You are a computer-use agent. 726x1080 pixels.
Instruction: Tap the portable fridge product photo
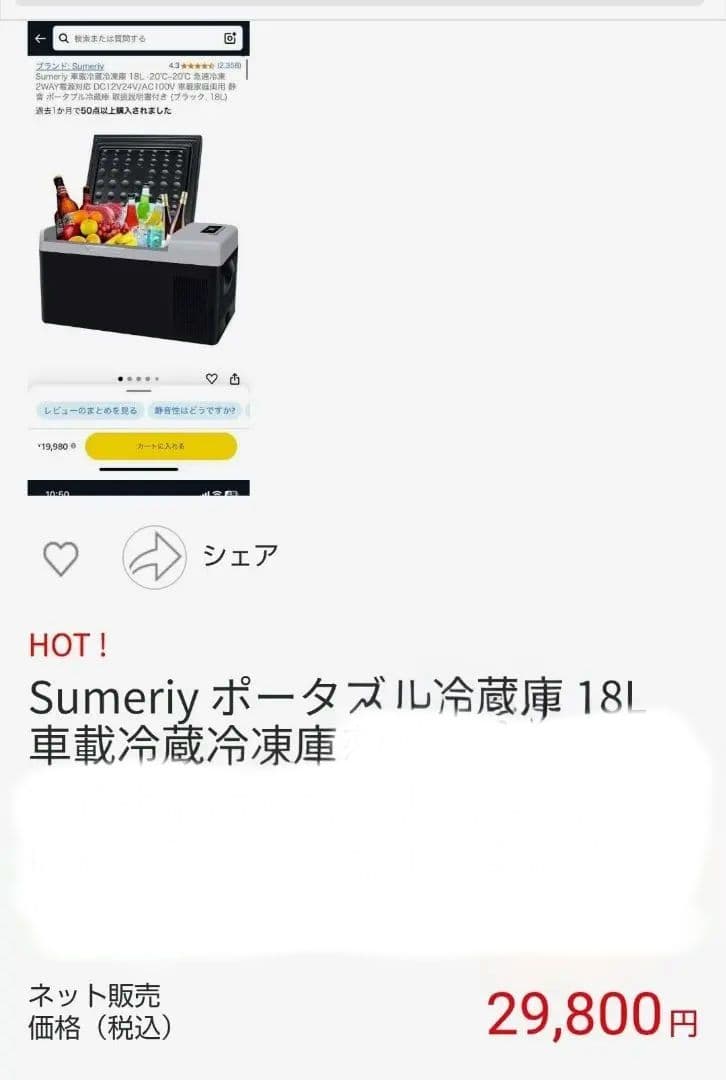135,245
